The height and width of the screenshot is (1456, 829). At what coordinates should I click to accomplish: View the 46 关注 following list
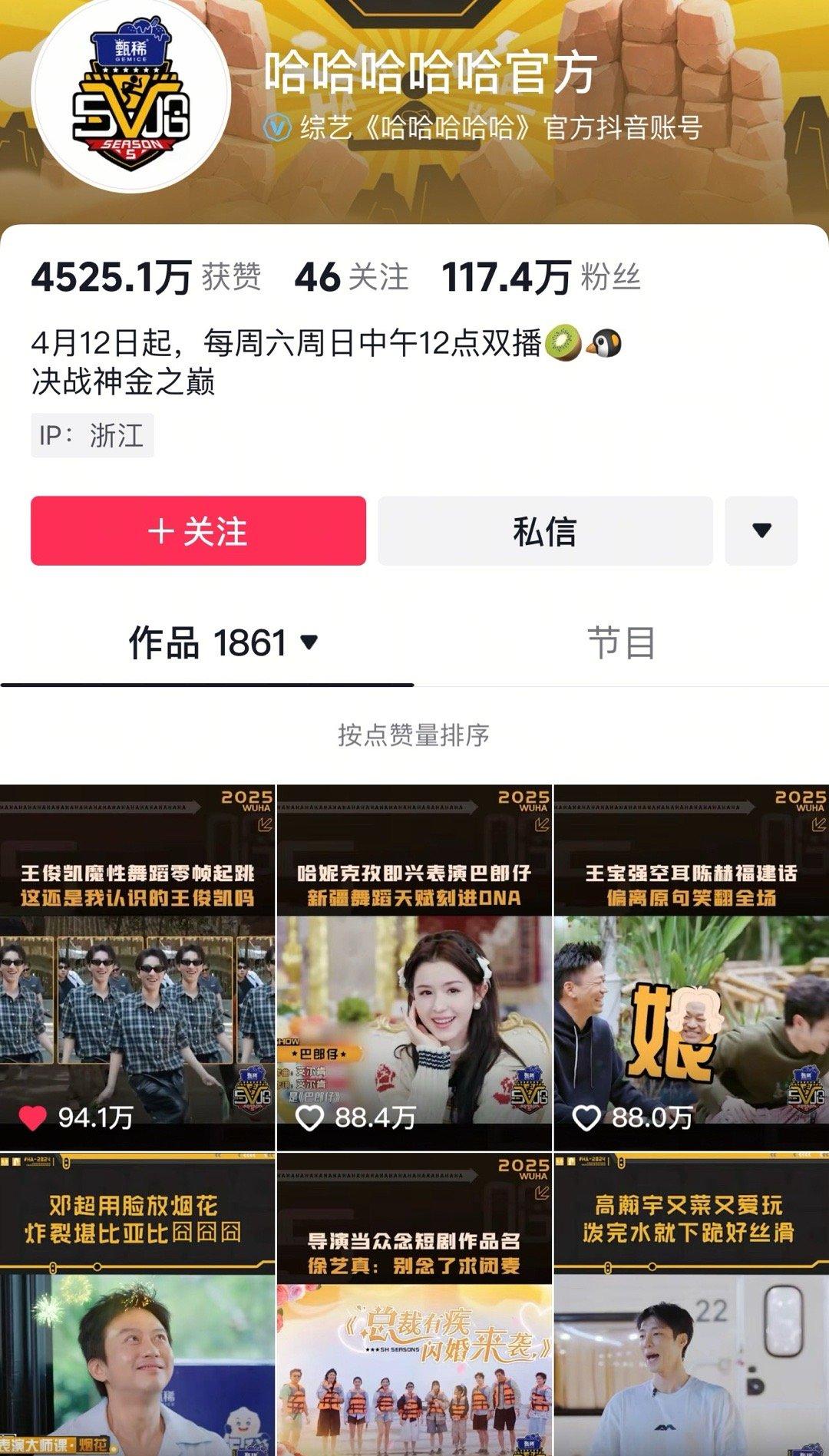352,276
